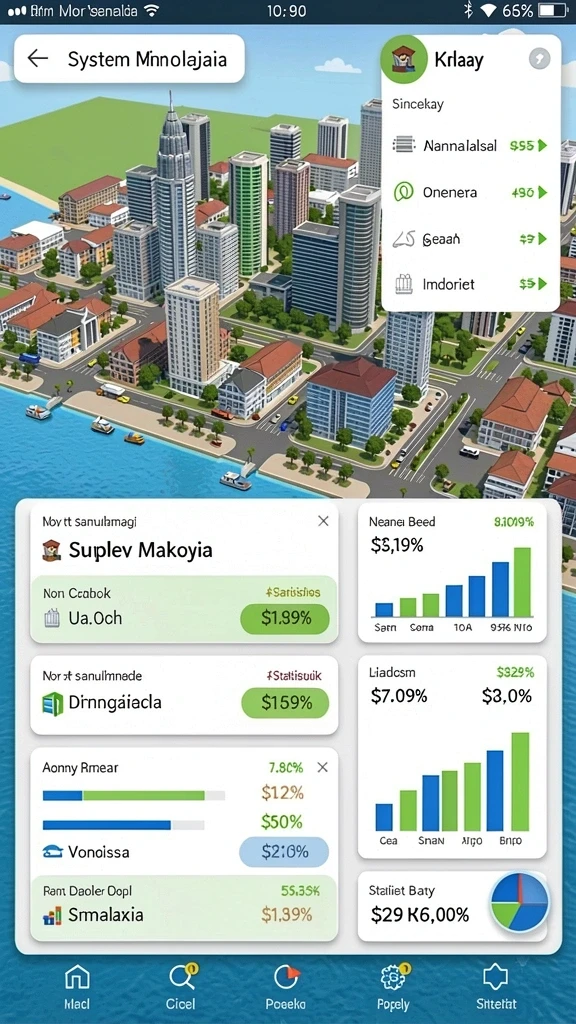
Task: Open the Onenera row
Action: [470, 192]
